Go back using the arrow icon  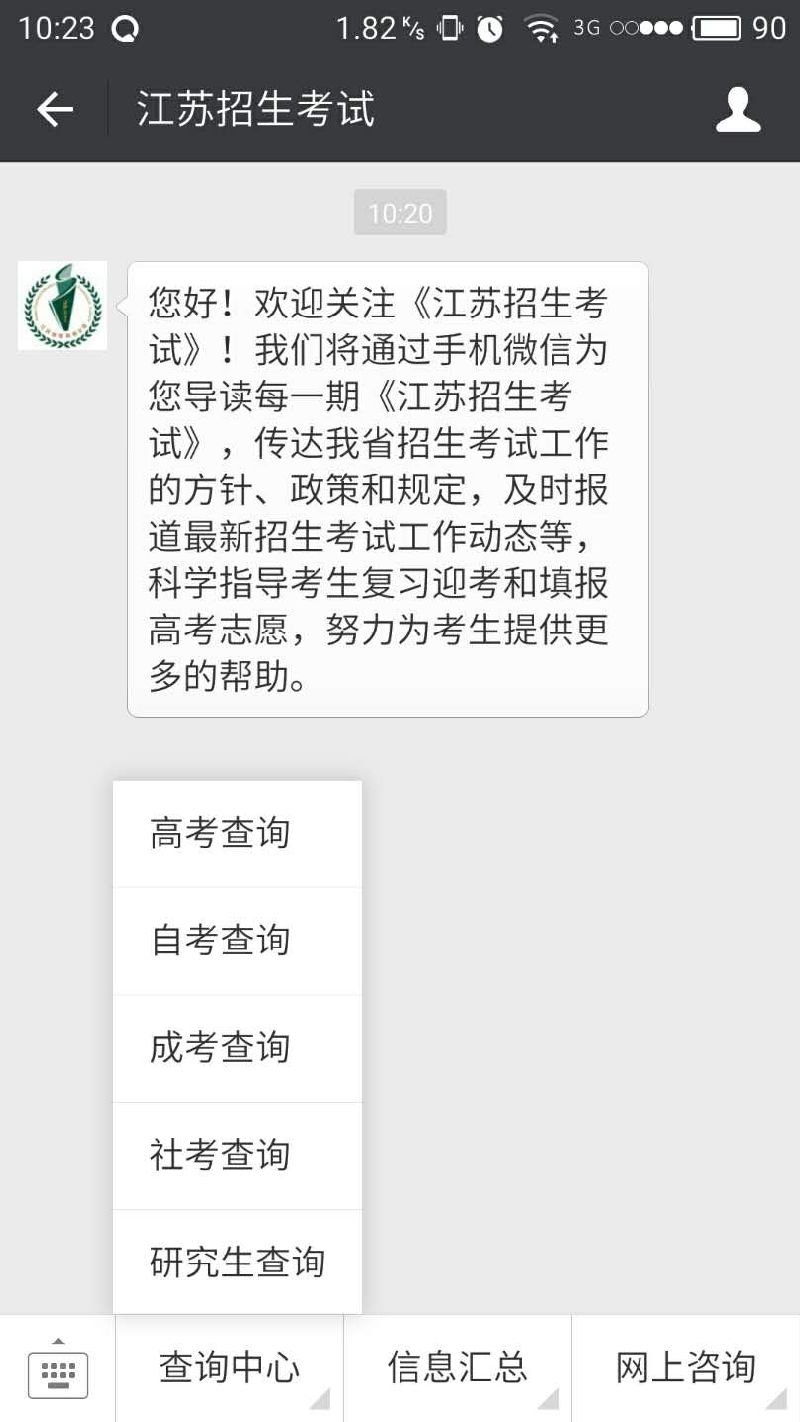click(x=55, y=109)
